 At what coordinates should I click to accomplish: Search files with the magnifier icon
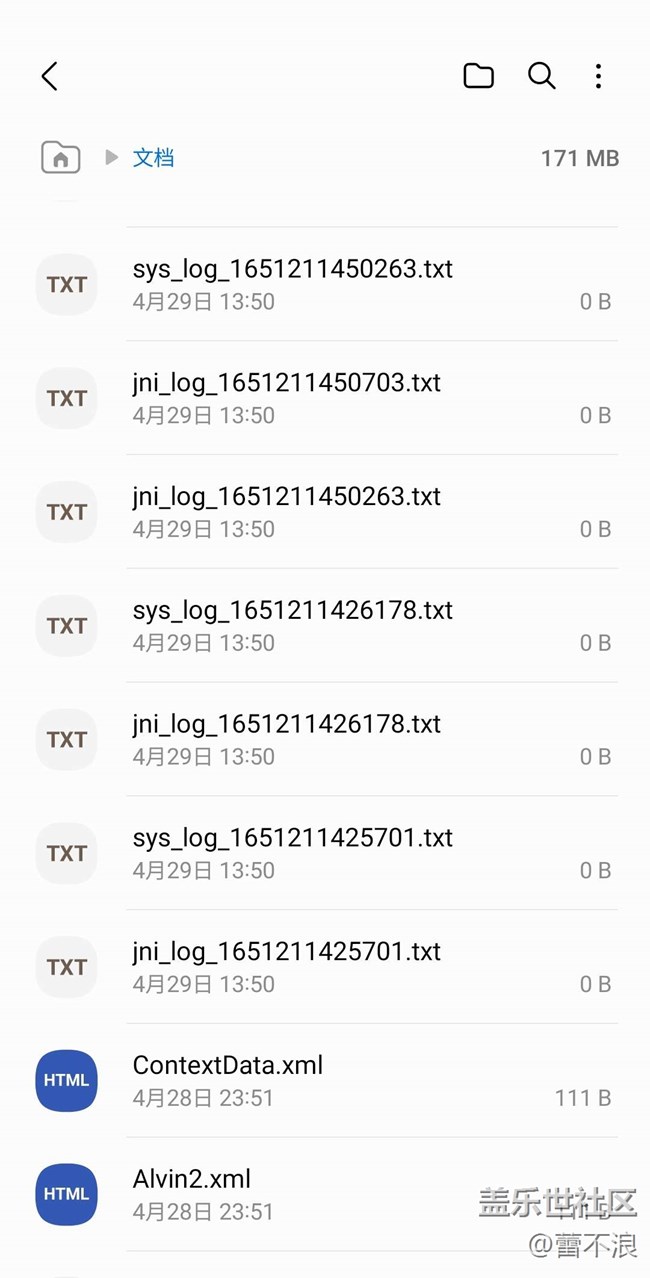click(x=541, y=76)
